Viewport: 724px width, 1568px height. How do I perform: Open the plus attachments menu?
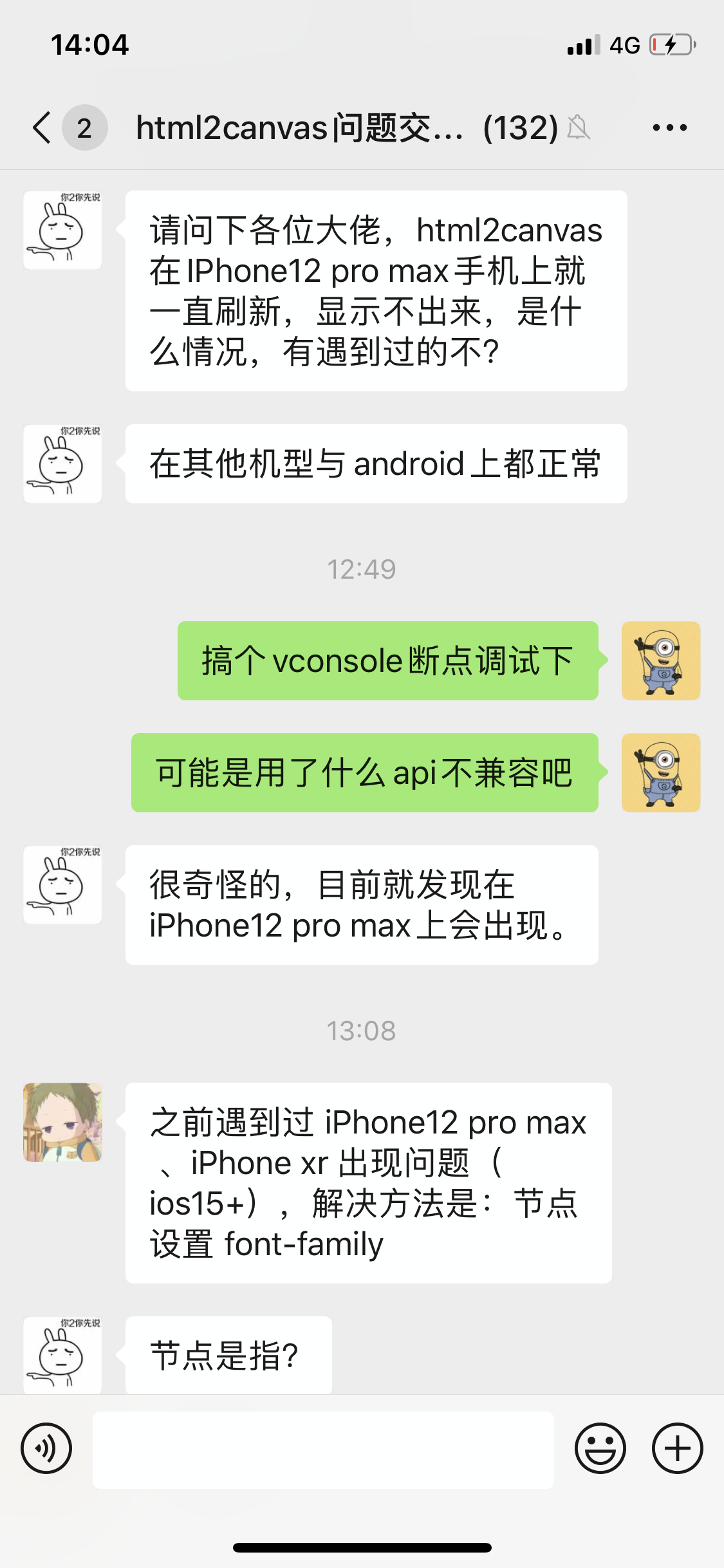[x=677, y=1448]
